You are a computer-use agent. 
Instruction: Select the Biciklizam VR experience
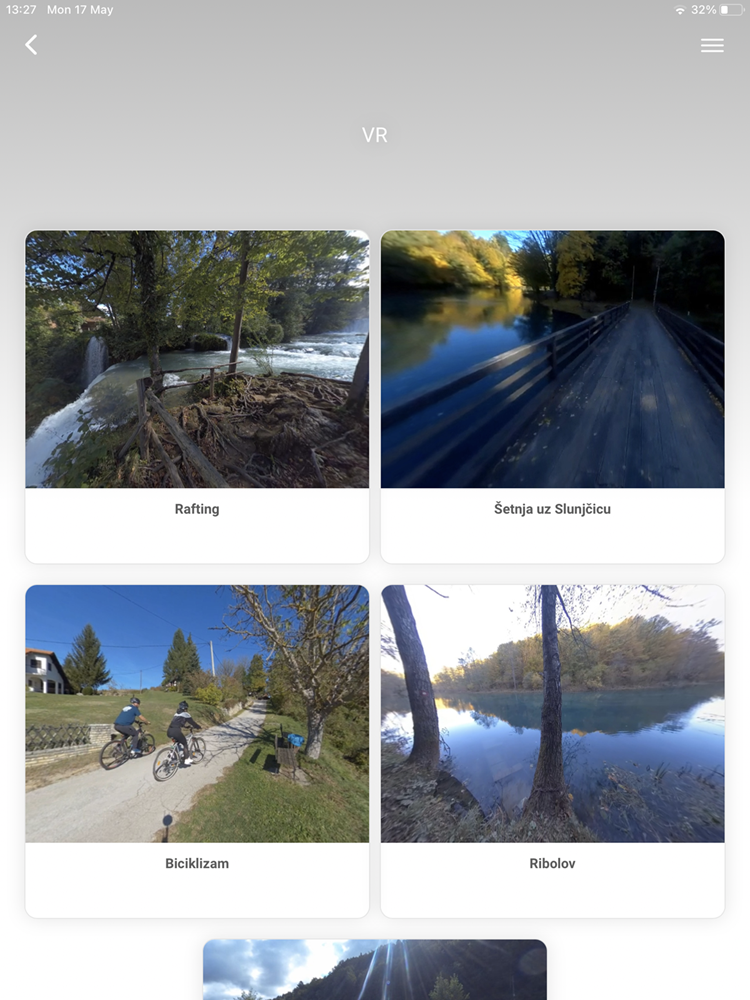pyautogui.click(x=197, y=750)
